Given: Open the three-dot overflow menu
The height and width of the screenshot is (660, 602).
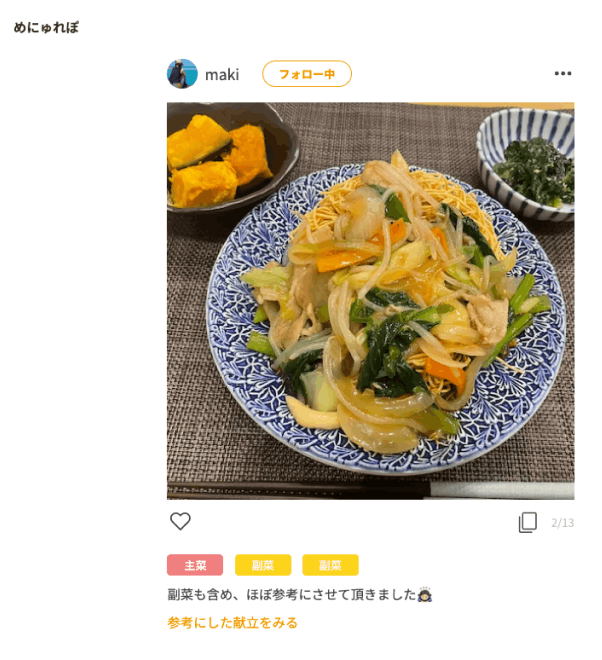Looking at the screenshot, I should pyautogui.click(x=563, y=74).
